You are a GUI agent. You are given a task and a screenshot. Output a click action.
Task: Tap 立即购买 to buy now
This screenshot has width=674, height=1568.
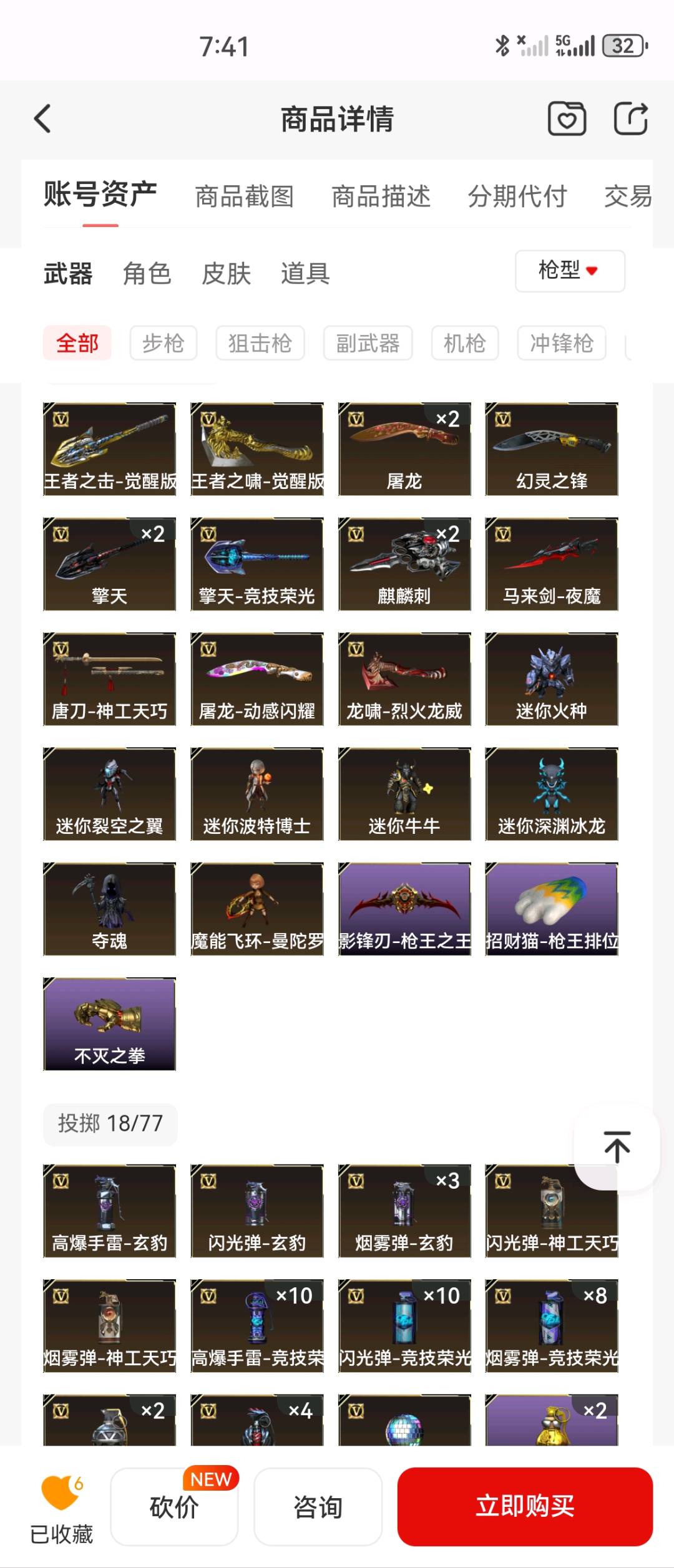click(525, 1506)
